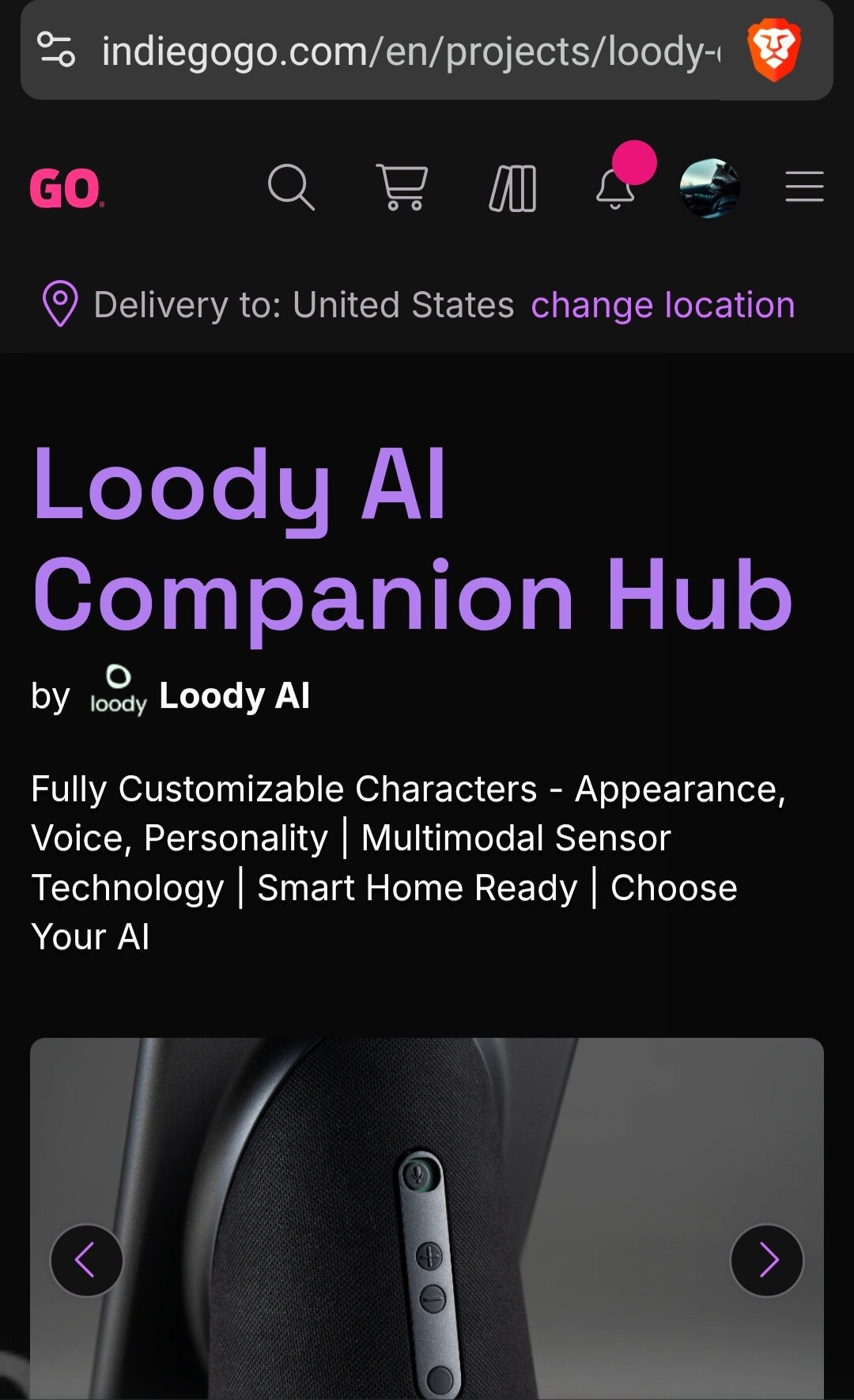This screenshot has height=1400, width=854.
Task: Tap the browser address bar URL
Action: point(410,51)
